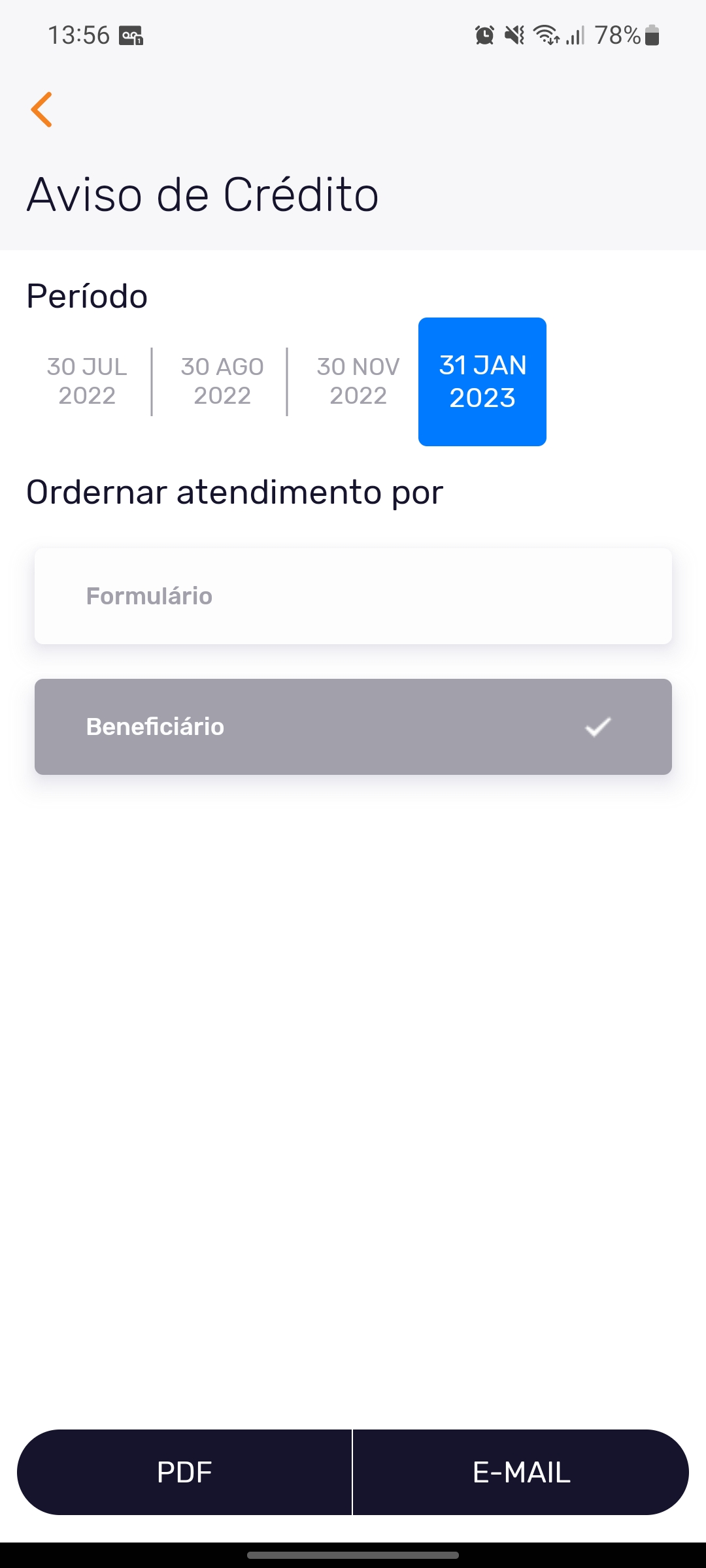706x1568 pixels.
Task: Choose the 30 AGO 2022 period
Action: pos(222,382)
